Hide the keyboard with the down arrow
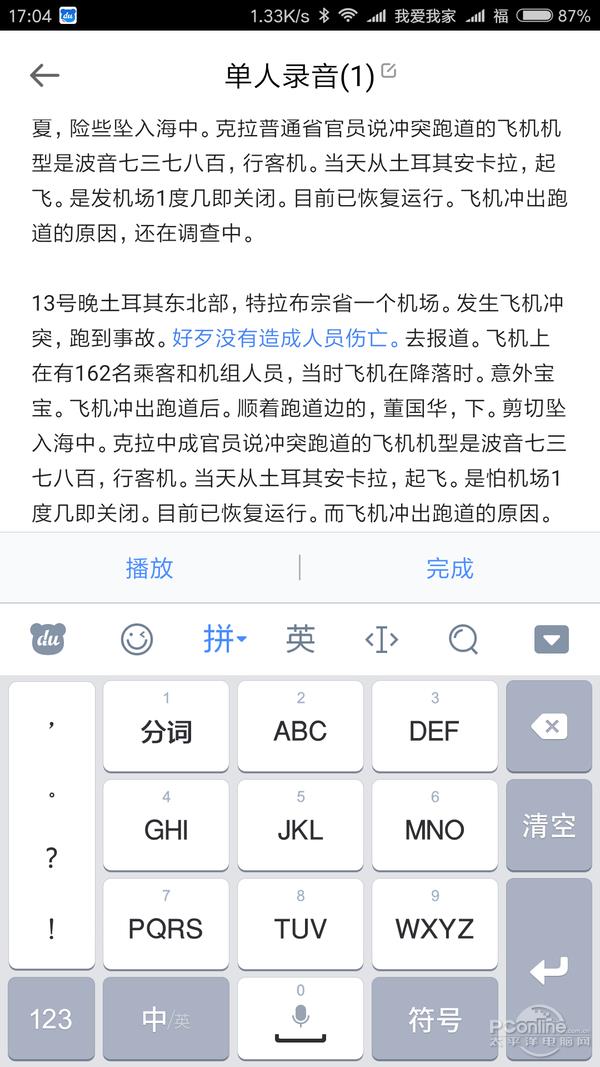 pos(551,639)
